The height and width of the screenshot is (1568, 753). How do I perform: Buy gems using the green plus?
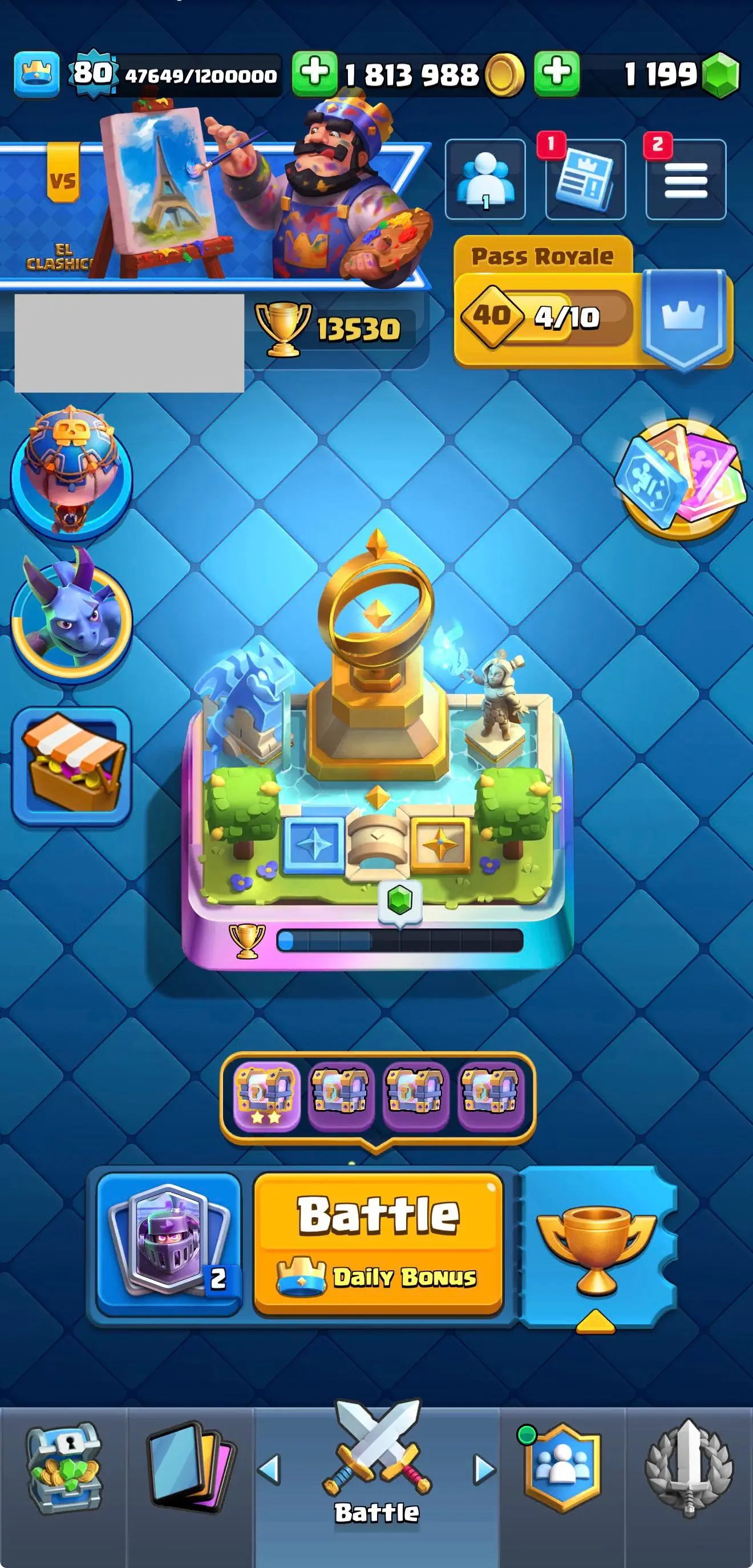[x=556, y=74]
